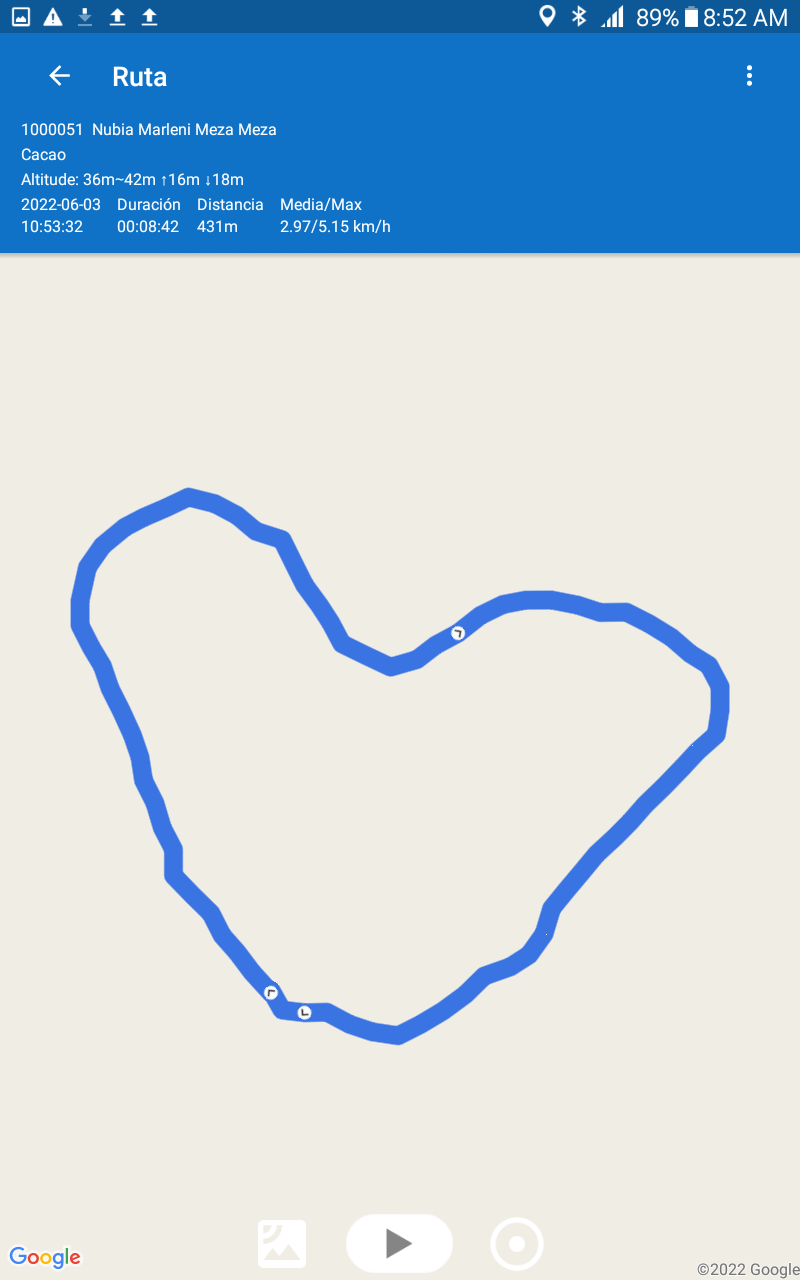The image size is (800, 1280).
Task: Switch the map layer type
Action: (x=282, y=1244)
